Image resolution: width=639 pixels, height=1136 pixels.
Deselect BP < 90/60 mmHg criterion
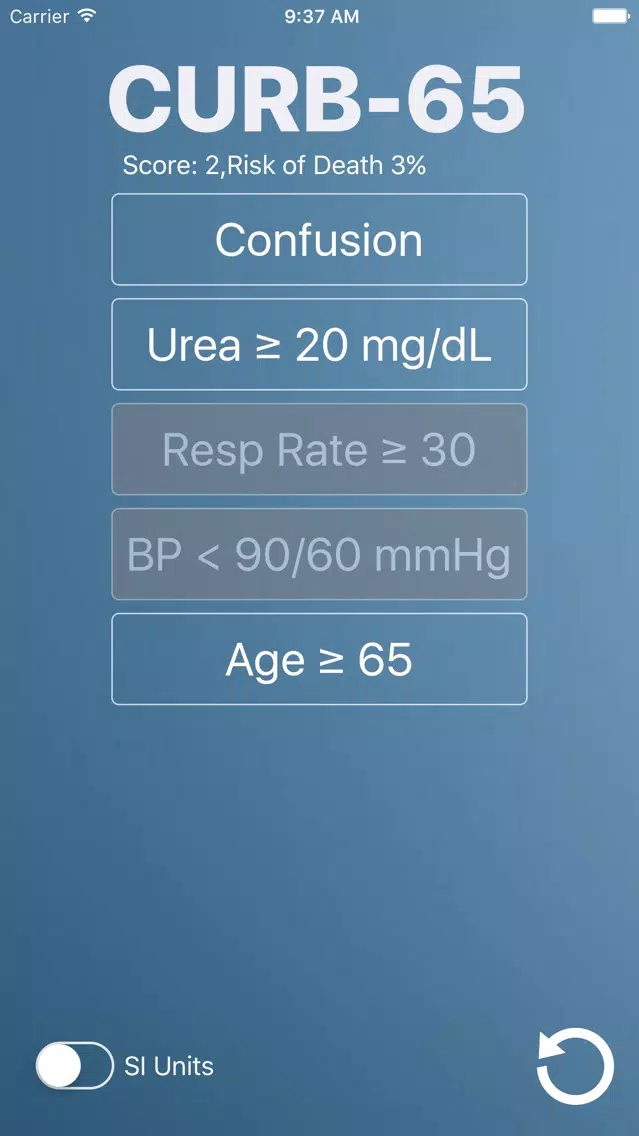319,554
